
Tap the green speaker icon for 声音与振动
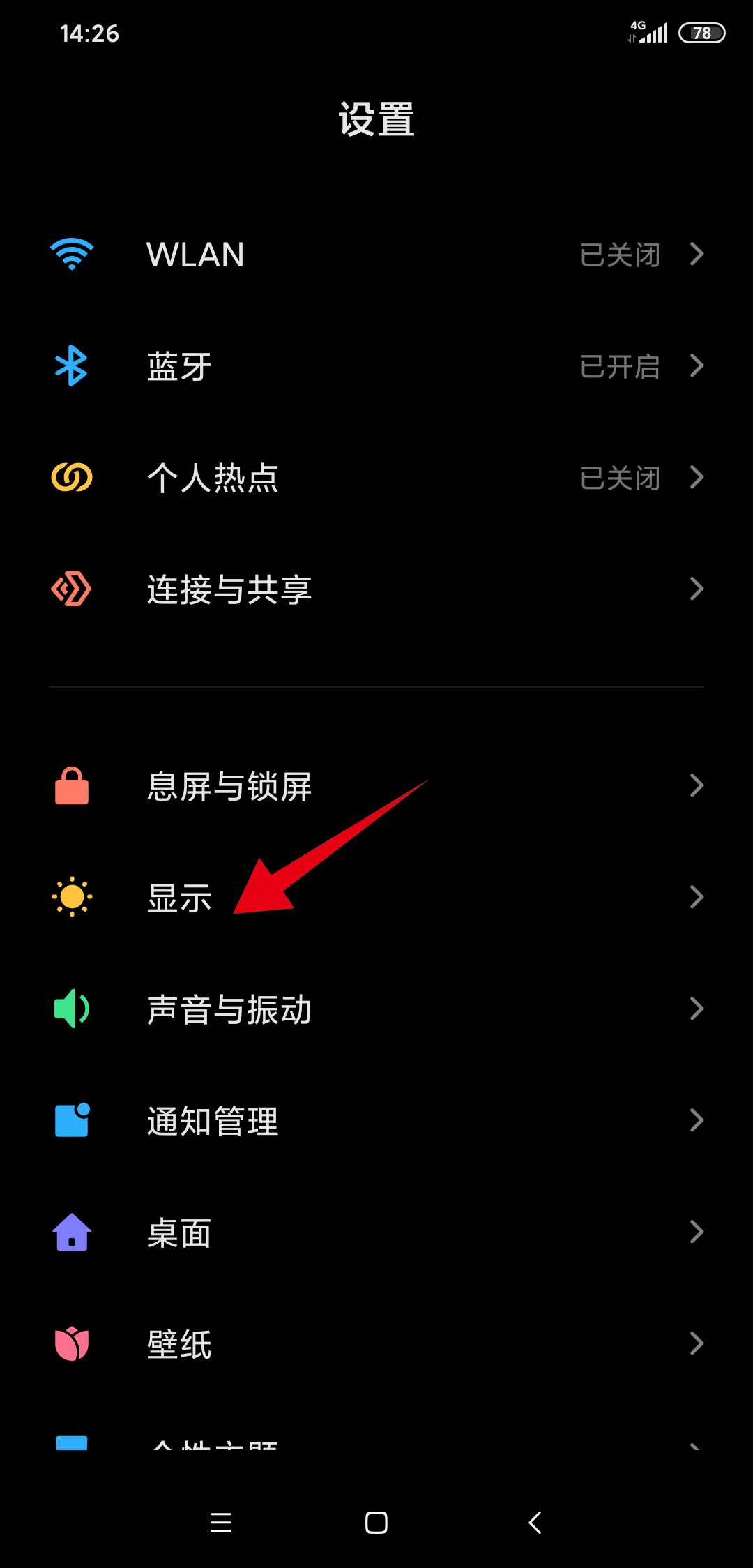70,1009
